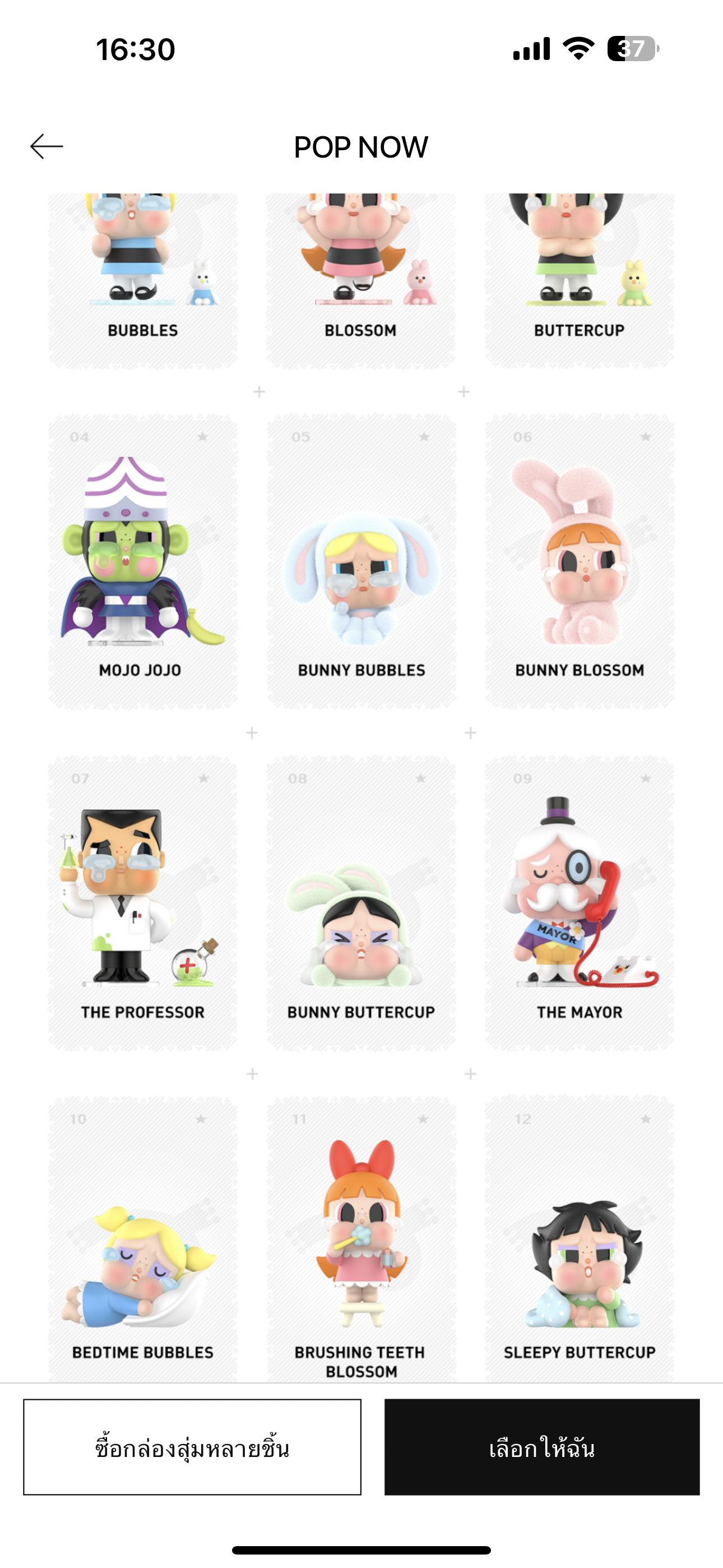
Task: Tap the black 'เลือกให้ฉัน' pick-for-me button
Action: tap(541, 1447)
